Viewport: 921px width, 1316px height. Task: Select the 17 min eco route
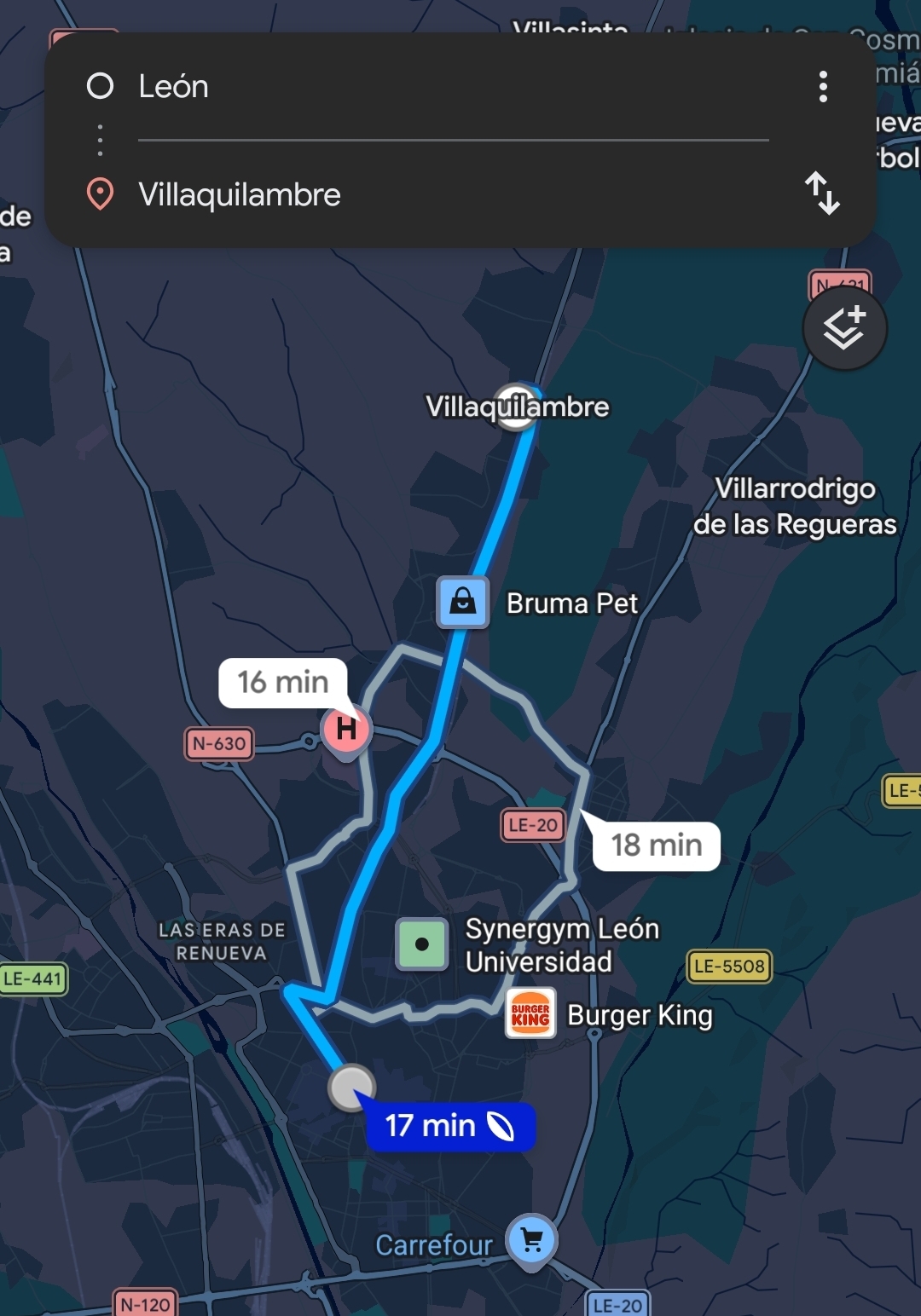pyautogui.click(x=449, y=1126)
